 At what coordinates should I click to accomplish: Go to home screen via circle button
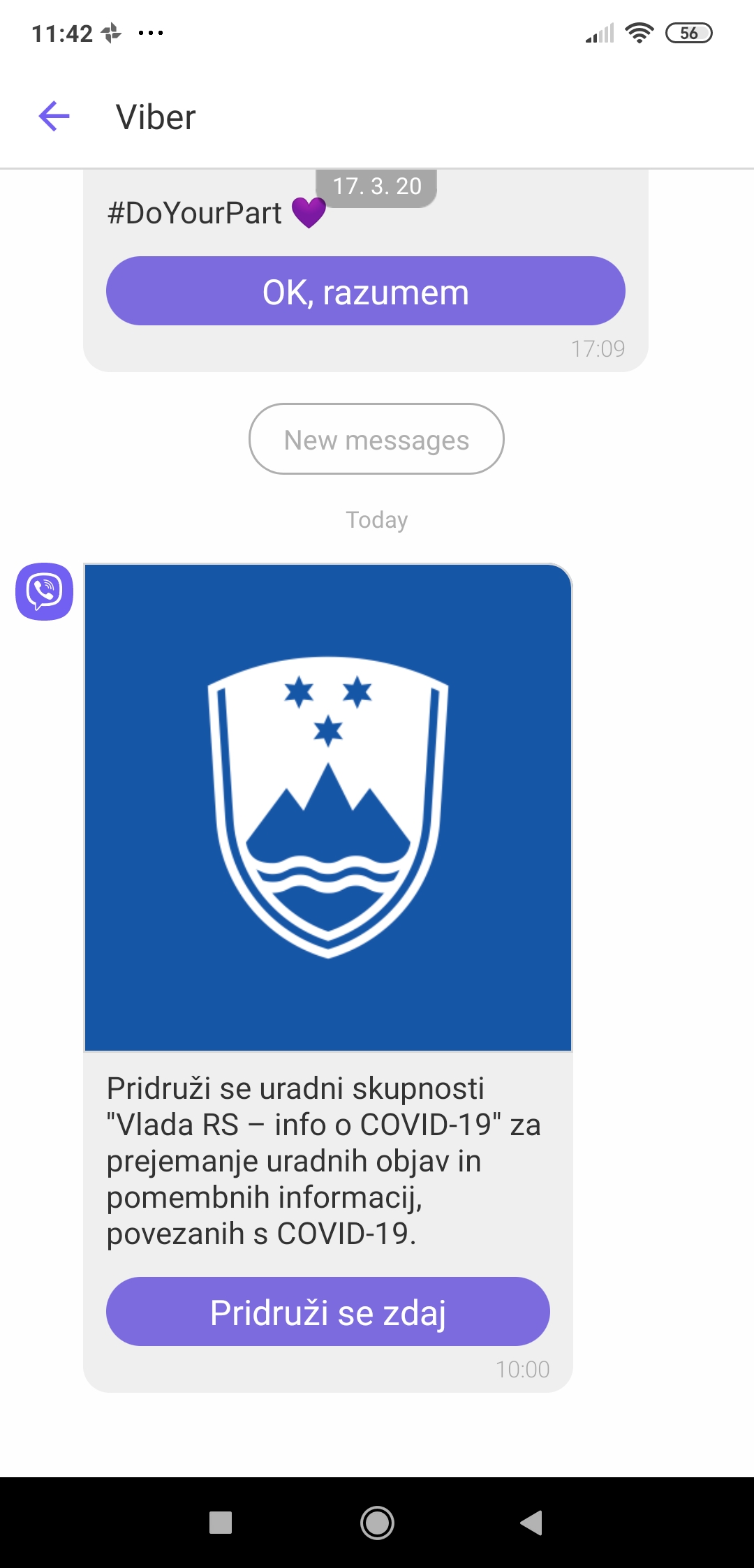point(377,1523)
